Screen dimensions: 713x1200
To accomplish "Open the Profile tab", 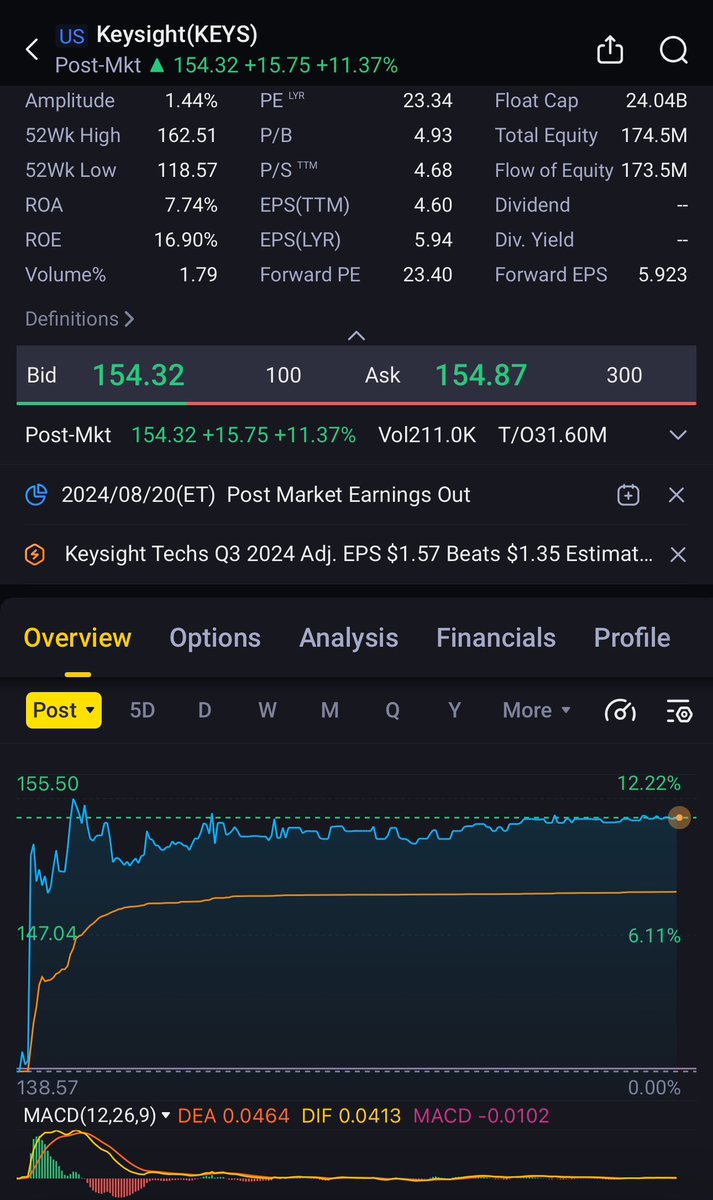I will point(632,638).
